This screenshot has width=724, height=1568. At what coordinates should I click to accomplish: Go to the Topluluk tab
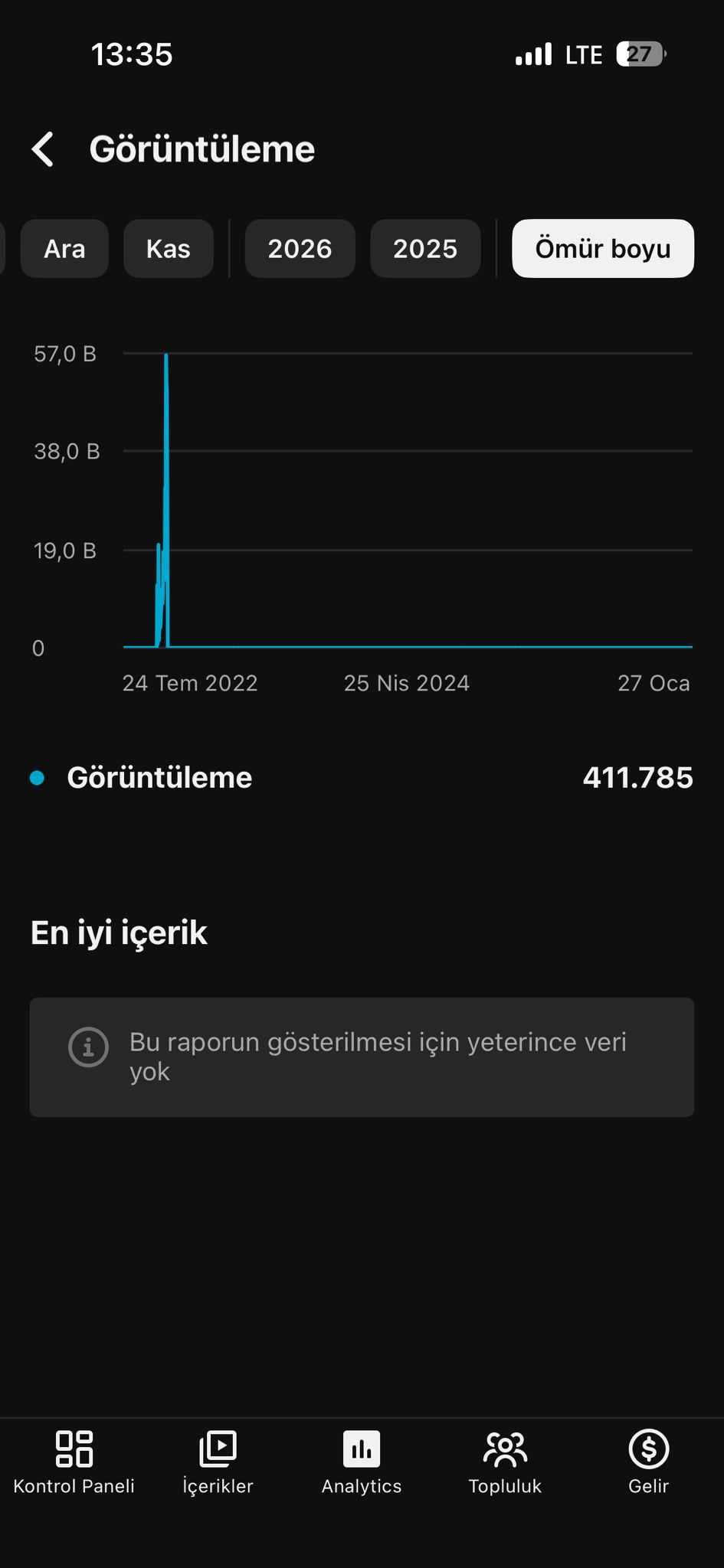(505, 1463)
